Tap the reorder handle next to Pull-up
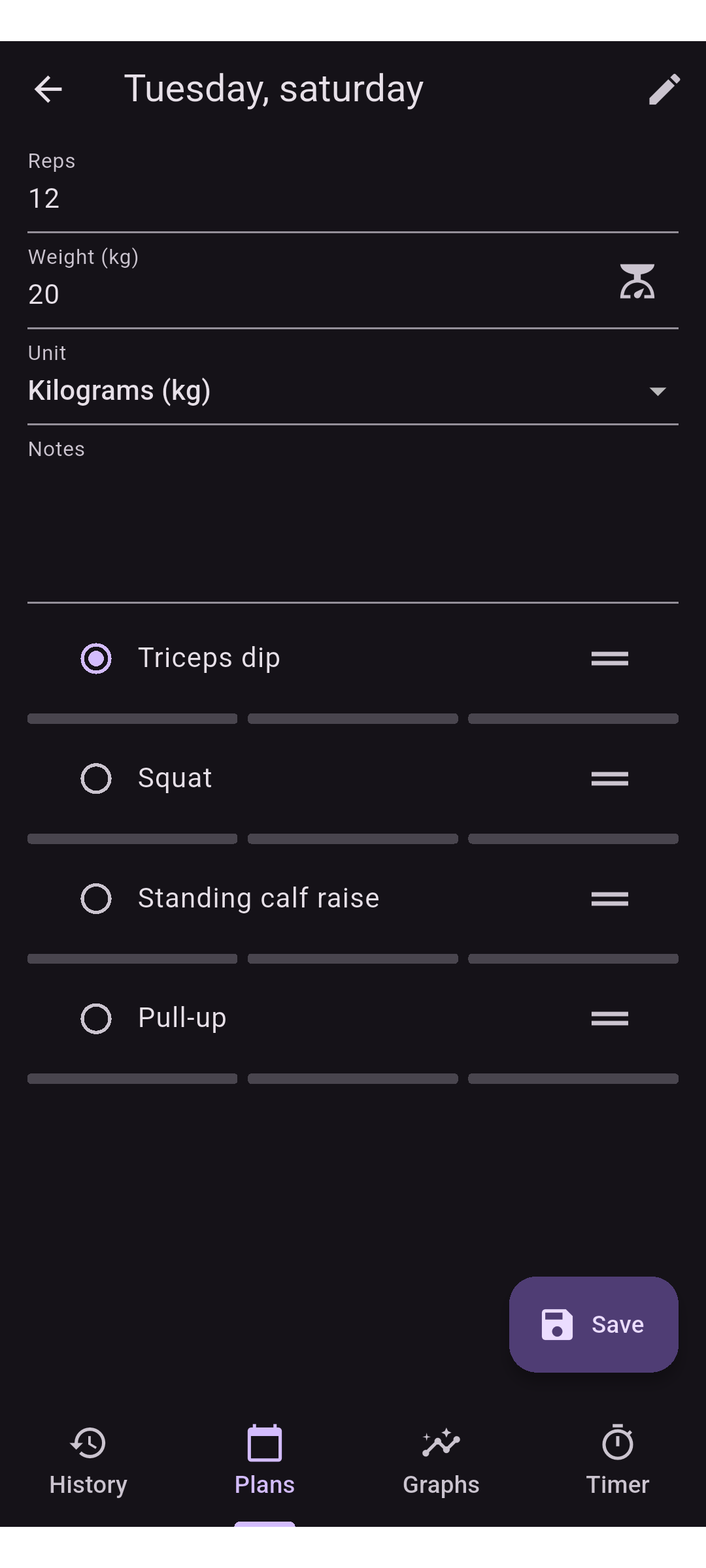 [x=610, y=1019]
